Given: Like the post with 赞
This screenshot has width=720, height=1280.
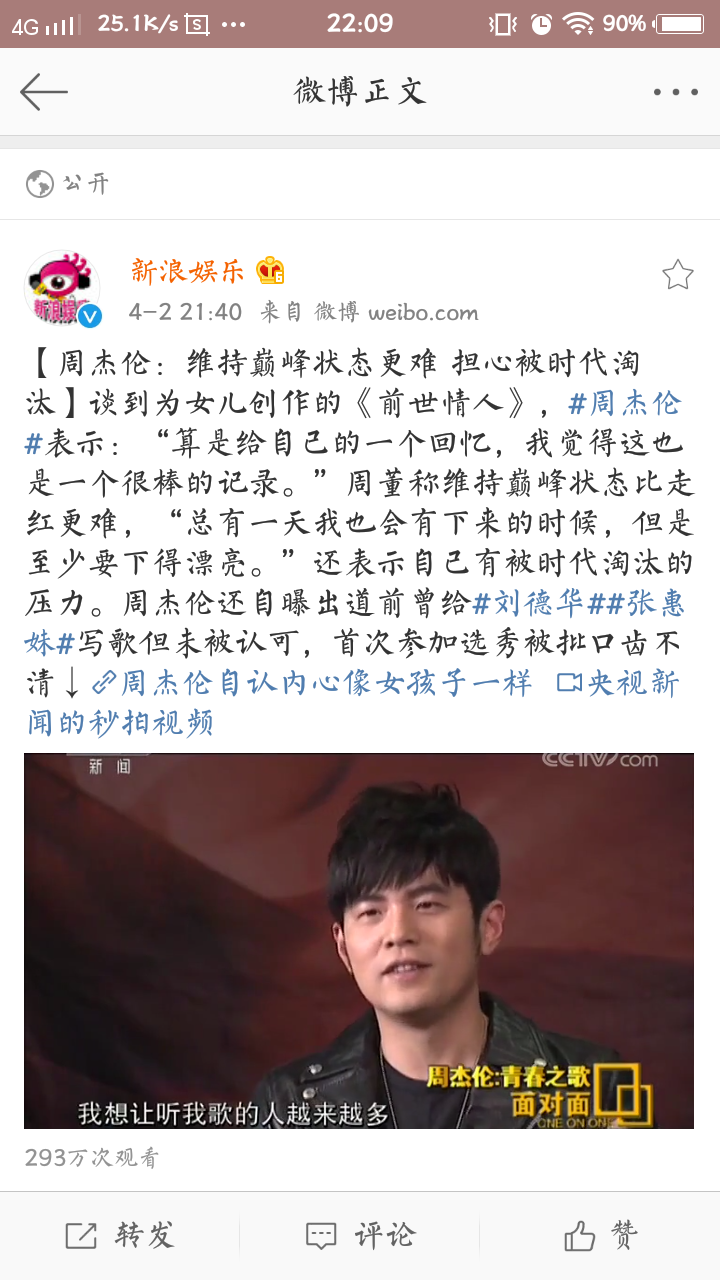Looking at the screenshot, I should (x=600, y=1236).
